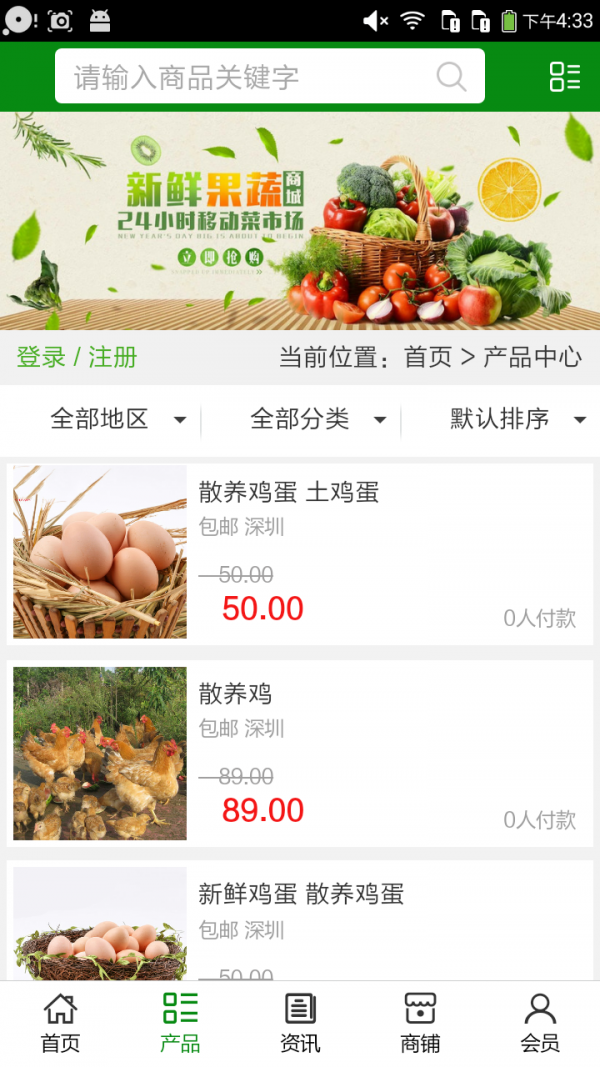This screenshot has width=600, height=1067.
Task: Tap the magnifier search icon
Action: tap(451, 77)
